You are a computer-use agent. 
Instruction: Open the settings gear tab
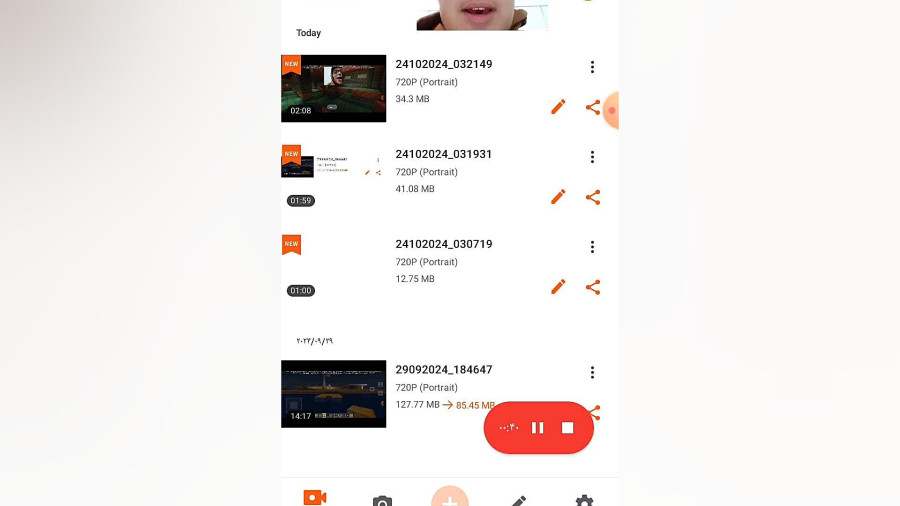pos(585,499)
